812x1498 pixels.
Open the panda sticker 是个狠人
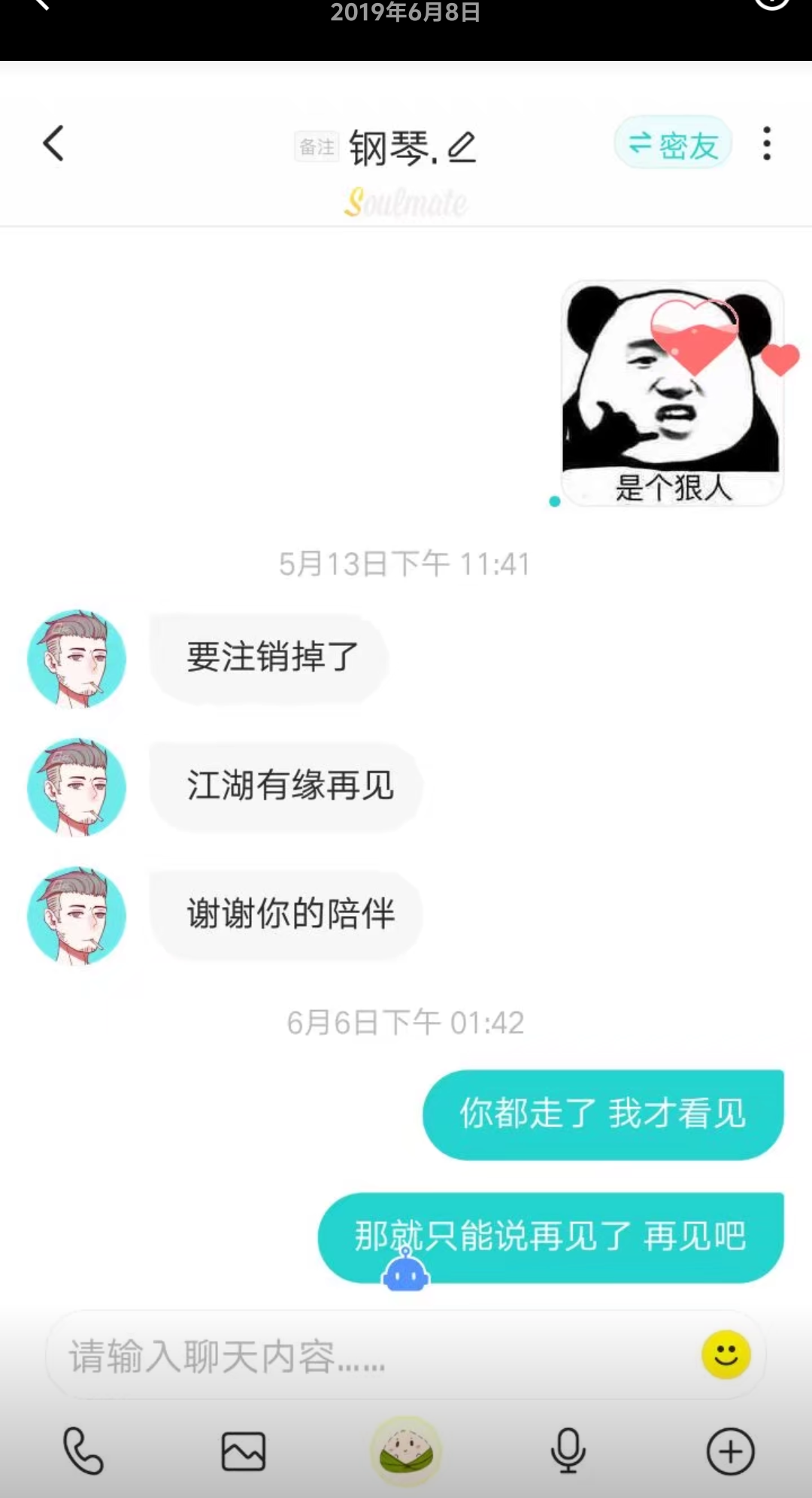[673, 393]
